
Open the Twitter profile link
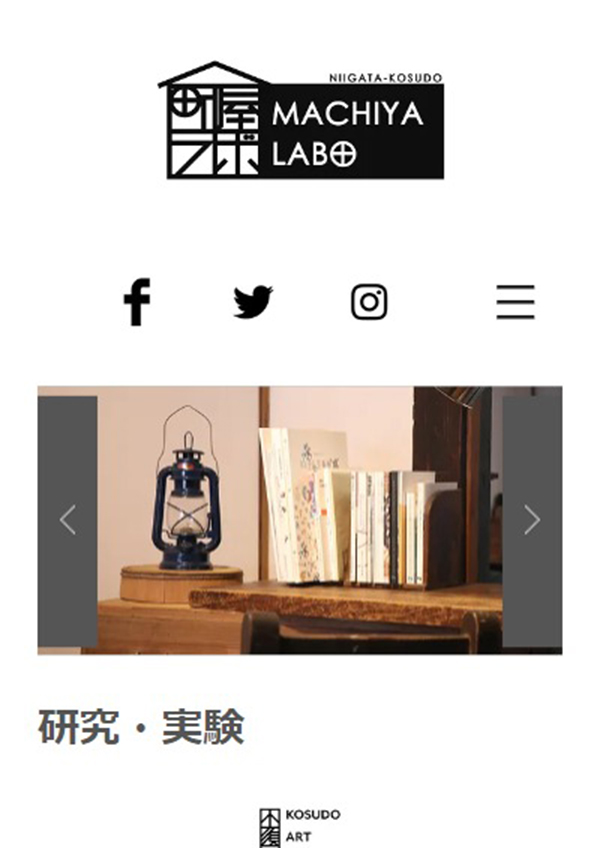click(253, 302)
